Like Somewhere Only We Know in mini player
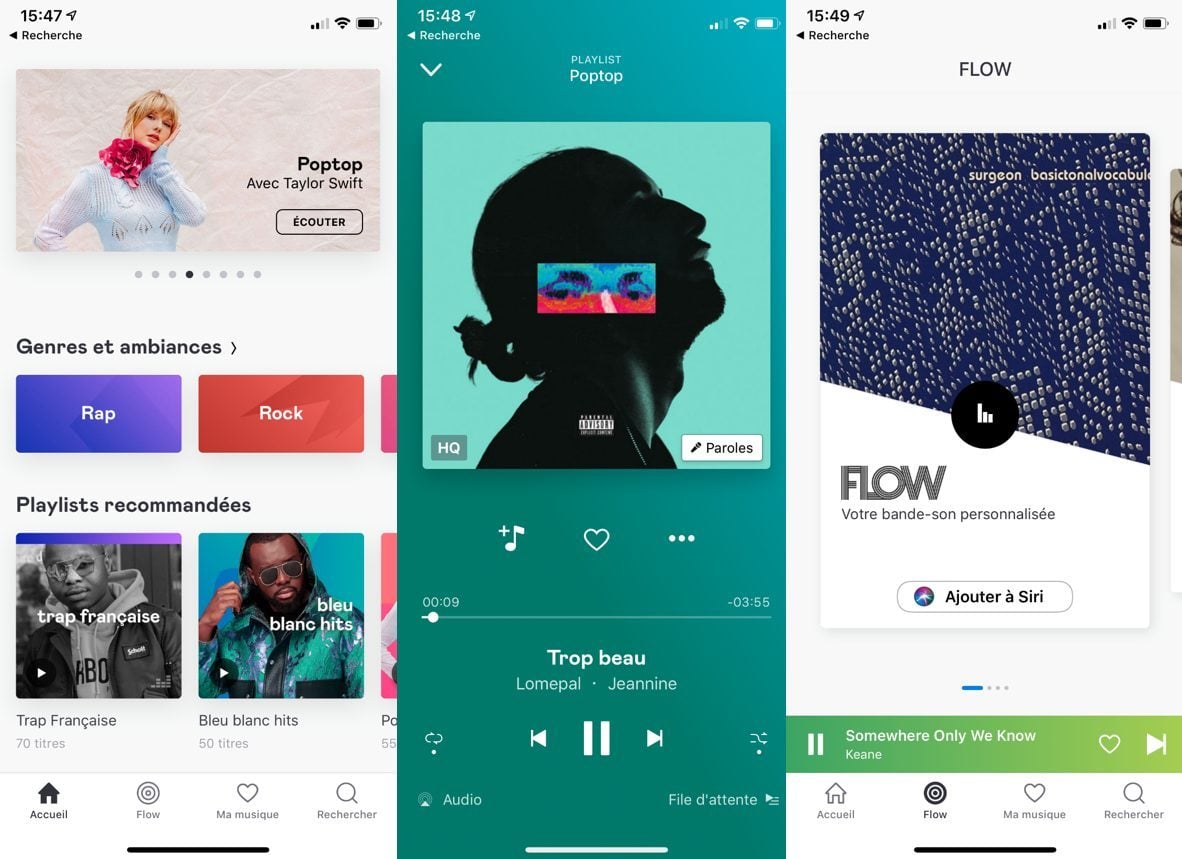This screenshot has width=1182, height=859. coord(1109,744)
